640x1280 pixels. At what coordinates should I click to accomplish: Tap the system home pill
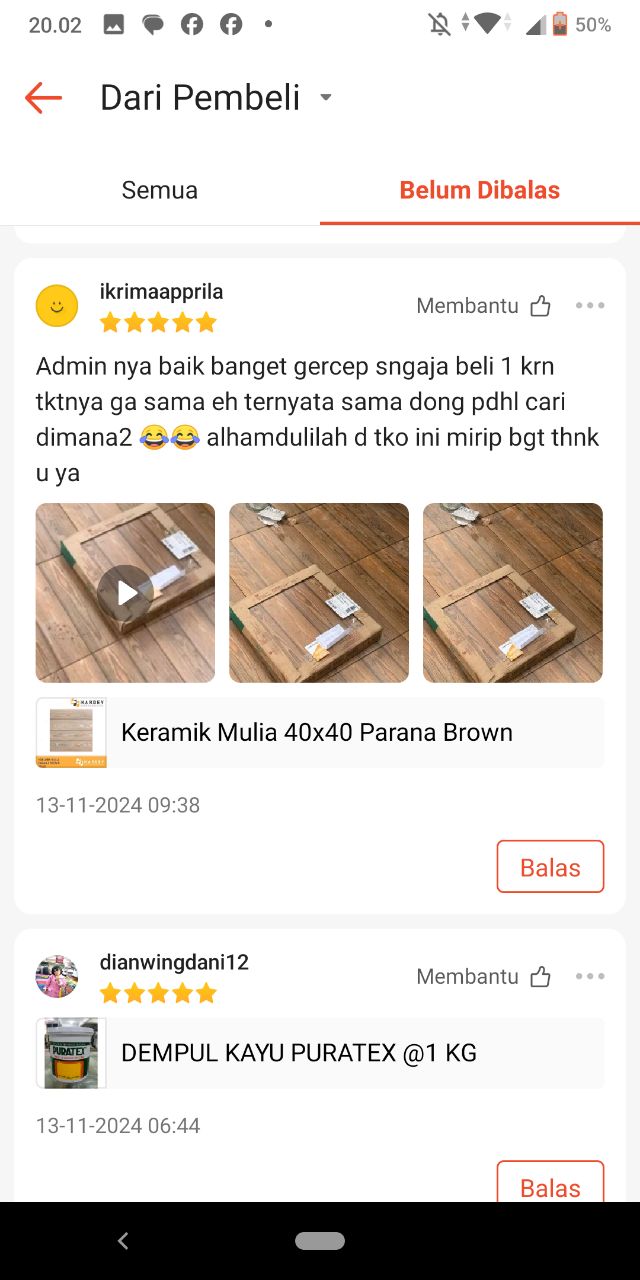[320, 1241]
